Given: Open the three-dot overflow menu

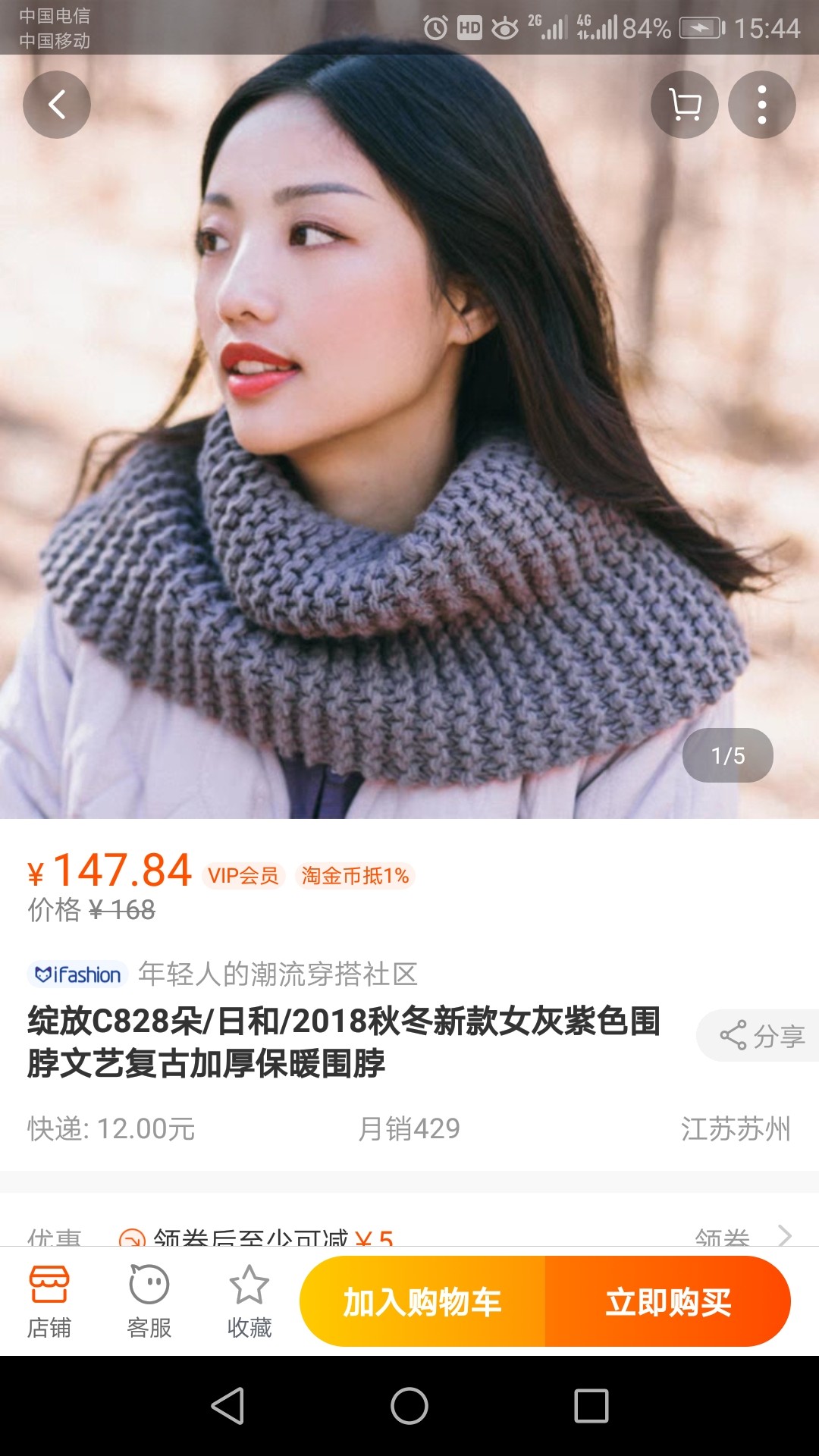Looking at the screenshot, I should point(761,105).
